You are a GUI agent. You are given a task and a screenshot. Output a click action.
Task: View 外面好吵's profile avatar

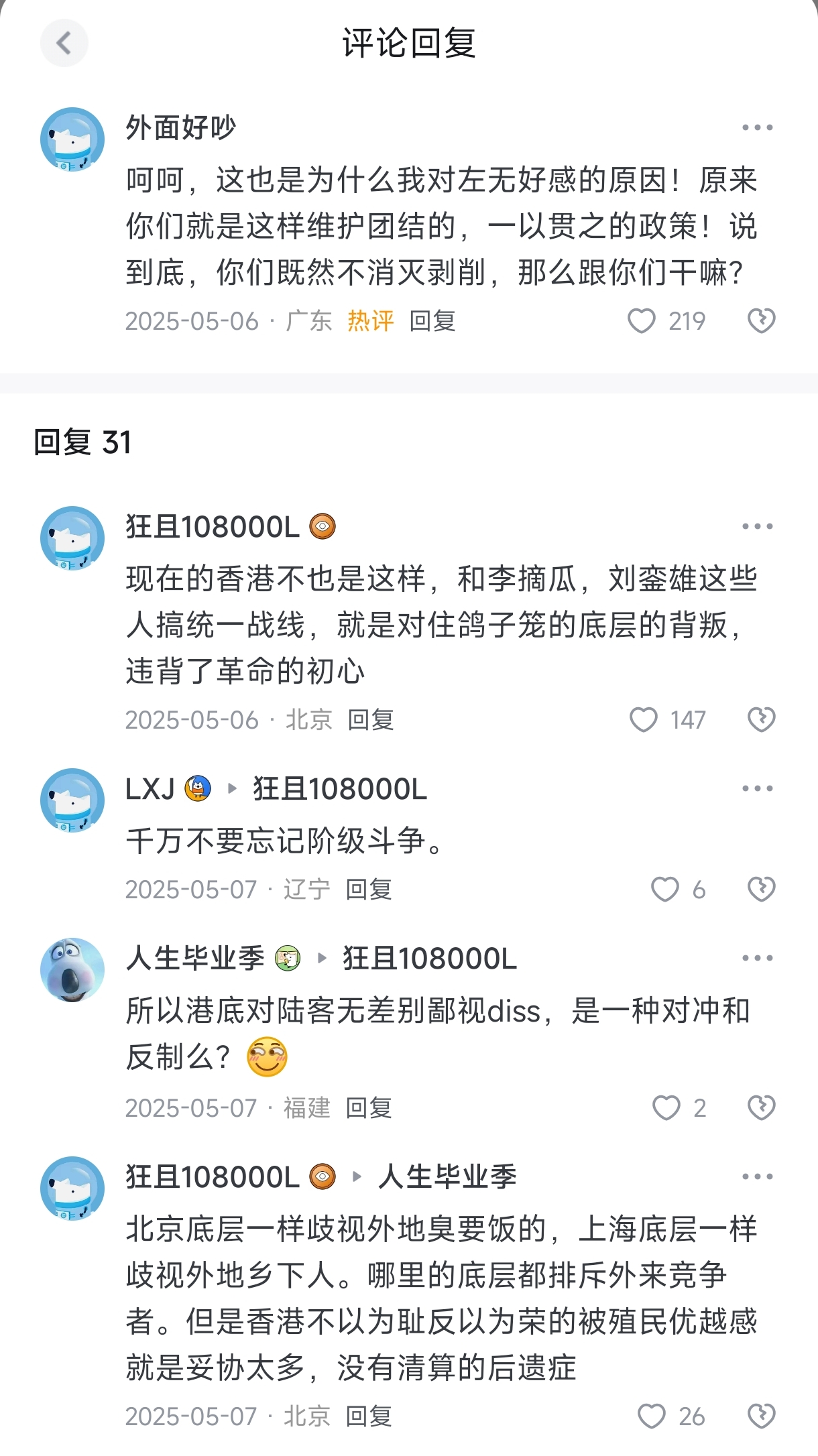pyautogui.click(x=72, y=139)
